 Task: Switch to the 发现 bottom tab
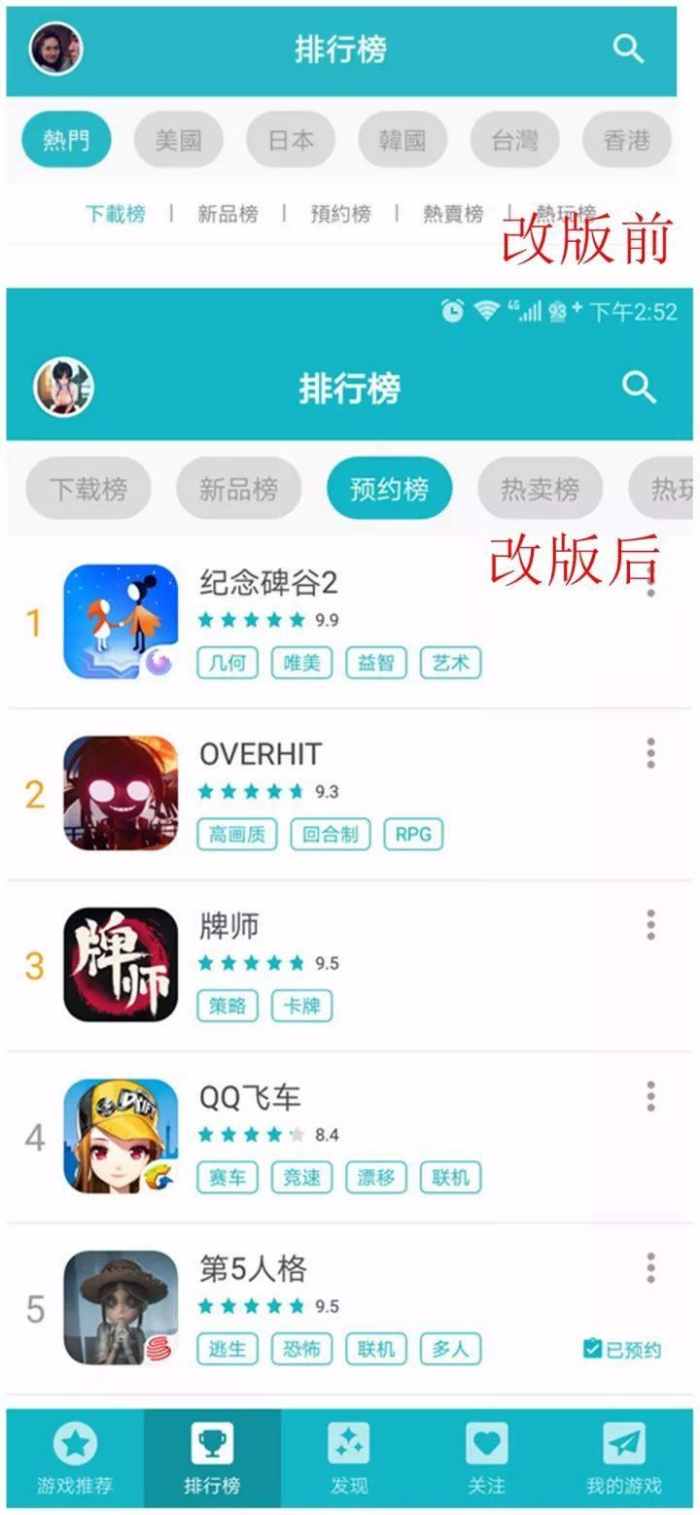[349, 1459]
